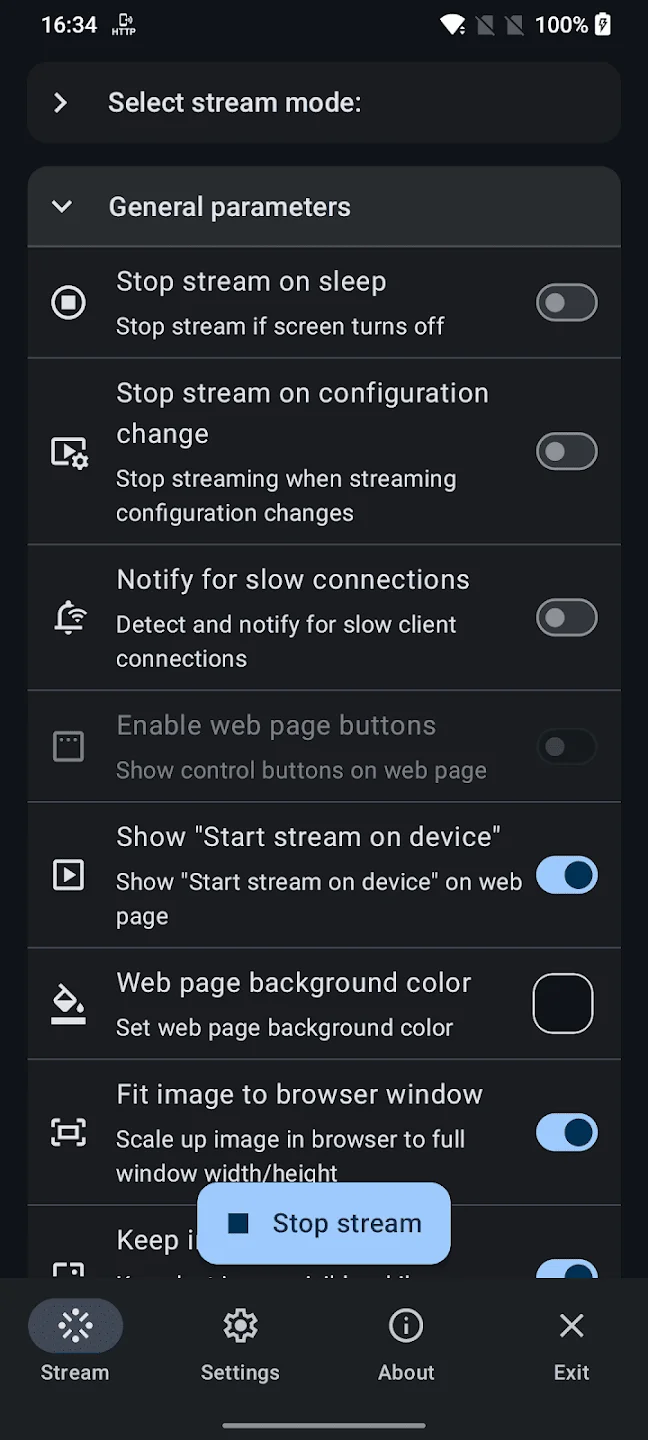Collapse the General parameters section
The height and width of the screenshot is (1440, 648).
coord(324,207)
